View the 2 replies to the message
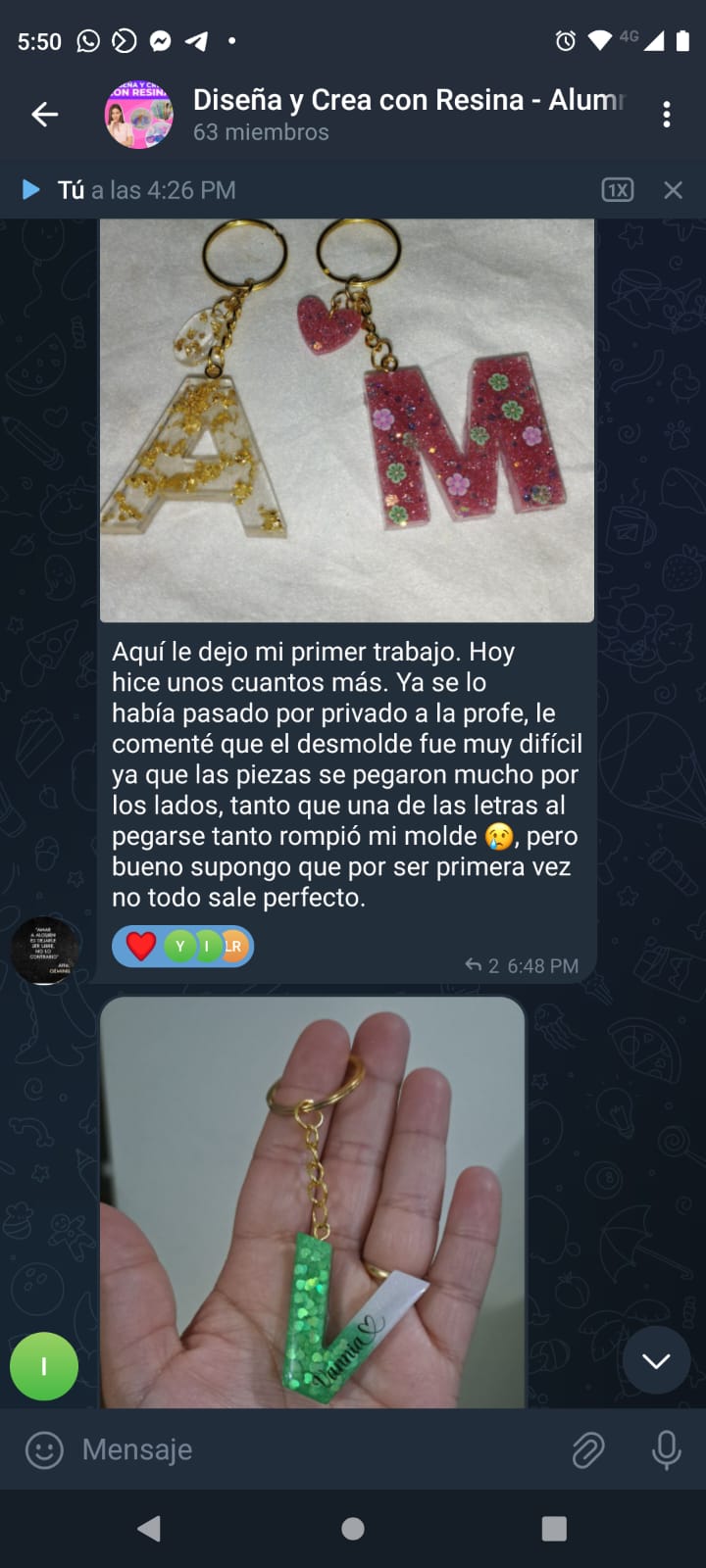Viewport: 706px width, 1568px height. click(x=482, y=965)
